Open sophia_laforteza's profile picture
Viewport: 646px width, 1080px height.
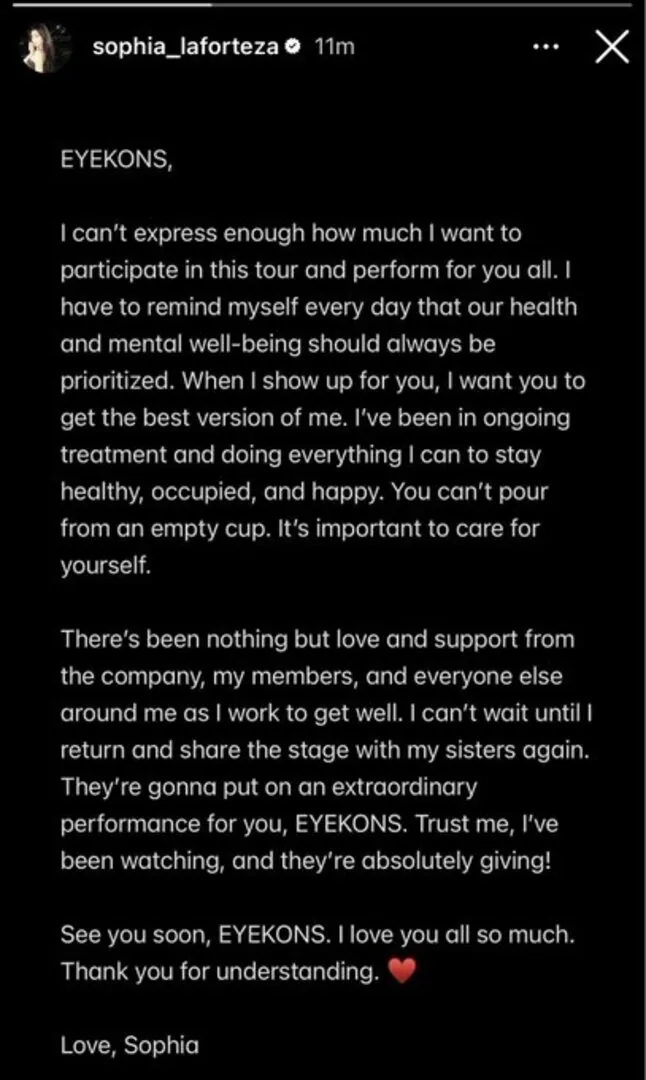click(44, 47)
